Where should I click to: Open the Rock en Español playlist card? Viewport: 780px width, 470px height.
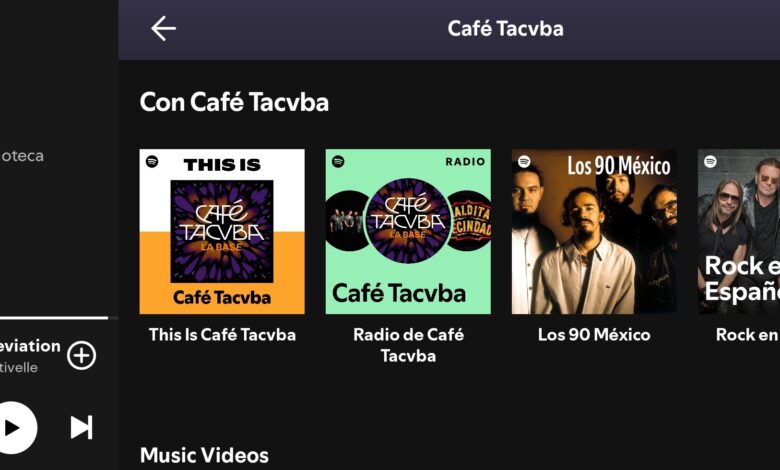(x=741, y=232)
